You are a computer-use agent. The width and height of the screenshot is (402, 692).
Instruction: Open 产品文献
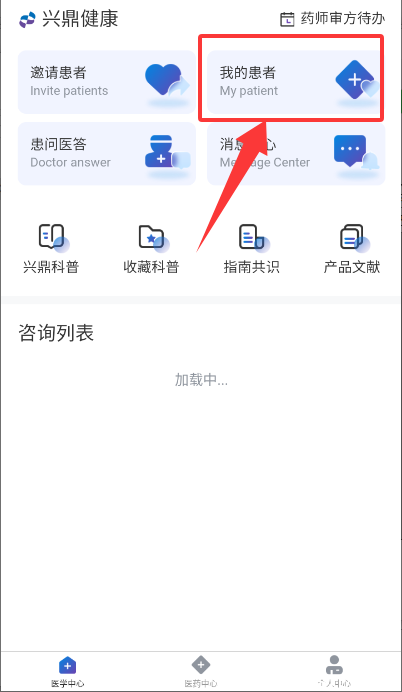tap(351, 249)
